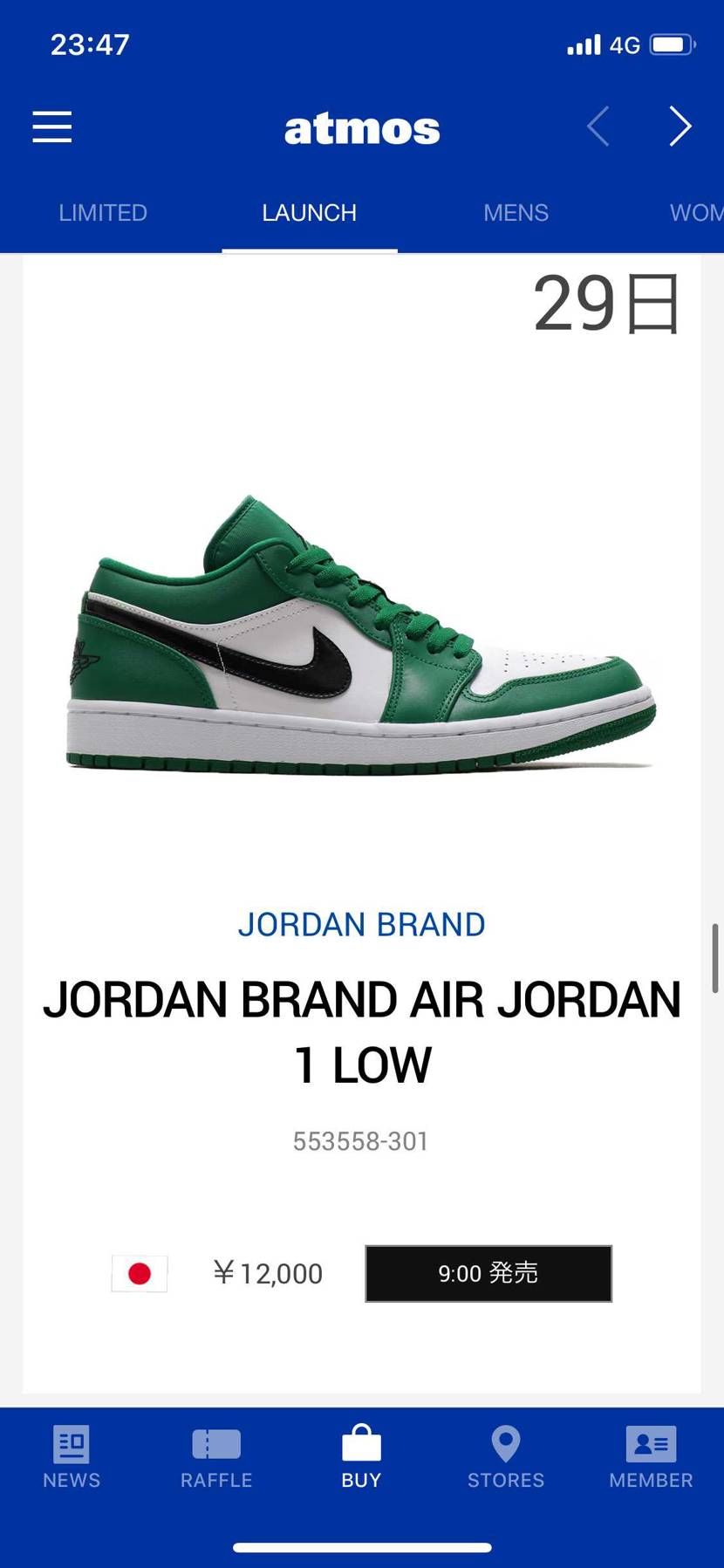
Task: Switch to the MENS tab
Action: 516,213
